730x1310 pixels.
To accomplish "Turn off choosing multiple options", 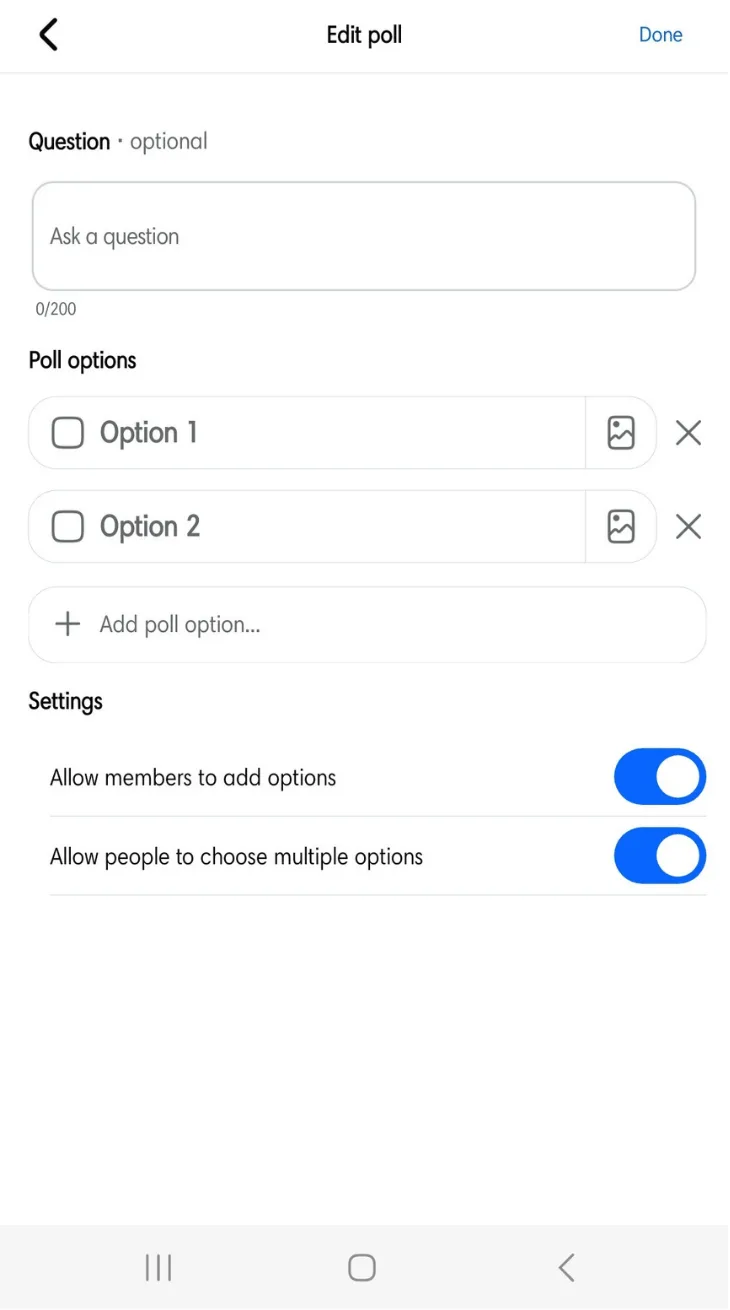I will click(659, 856).
